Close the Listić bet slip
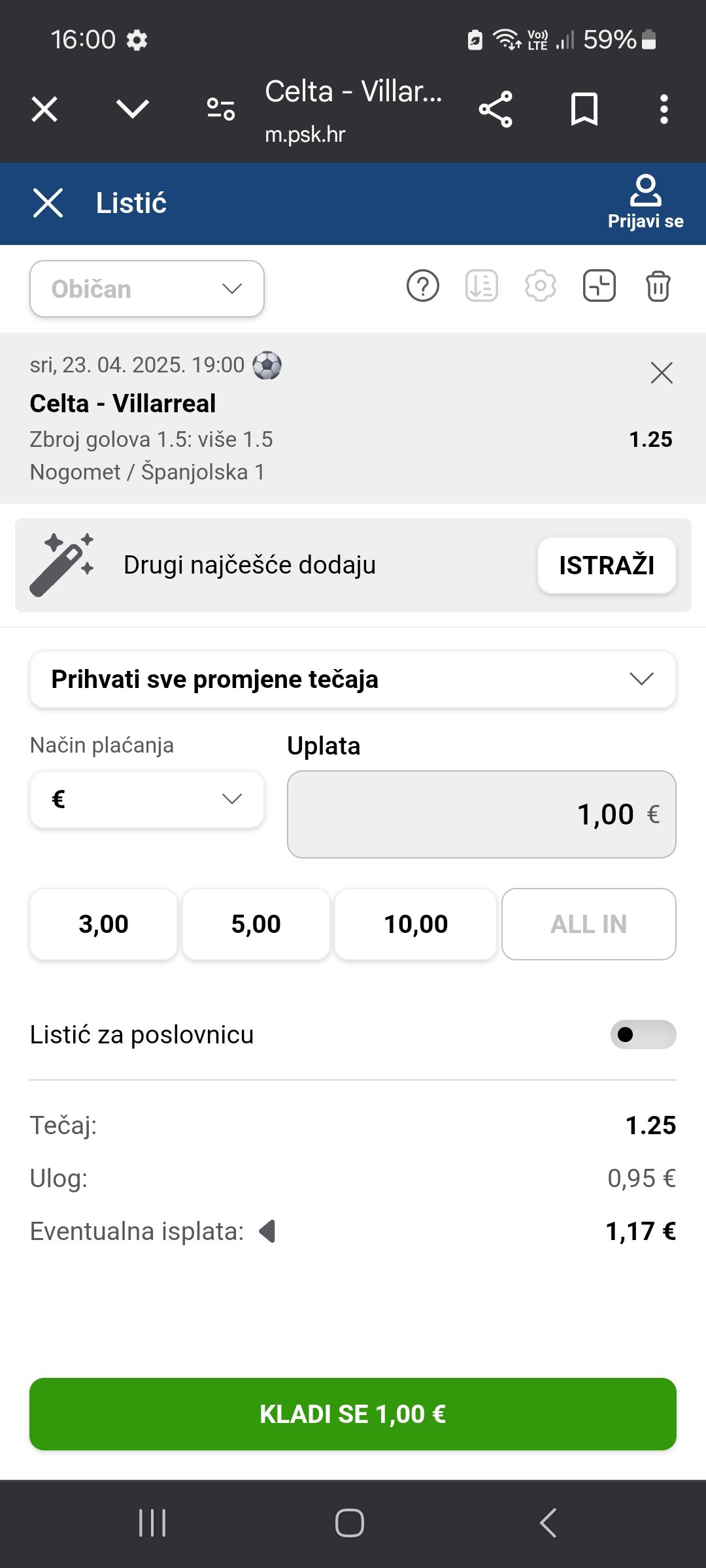Image resolution: width=706 pixels, height=1568 pixels. point(48,203)
